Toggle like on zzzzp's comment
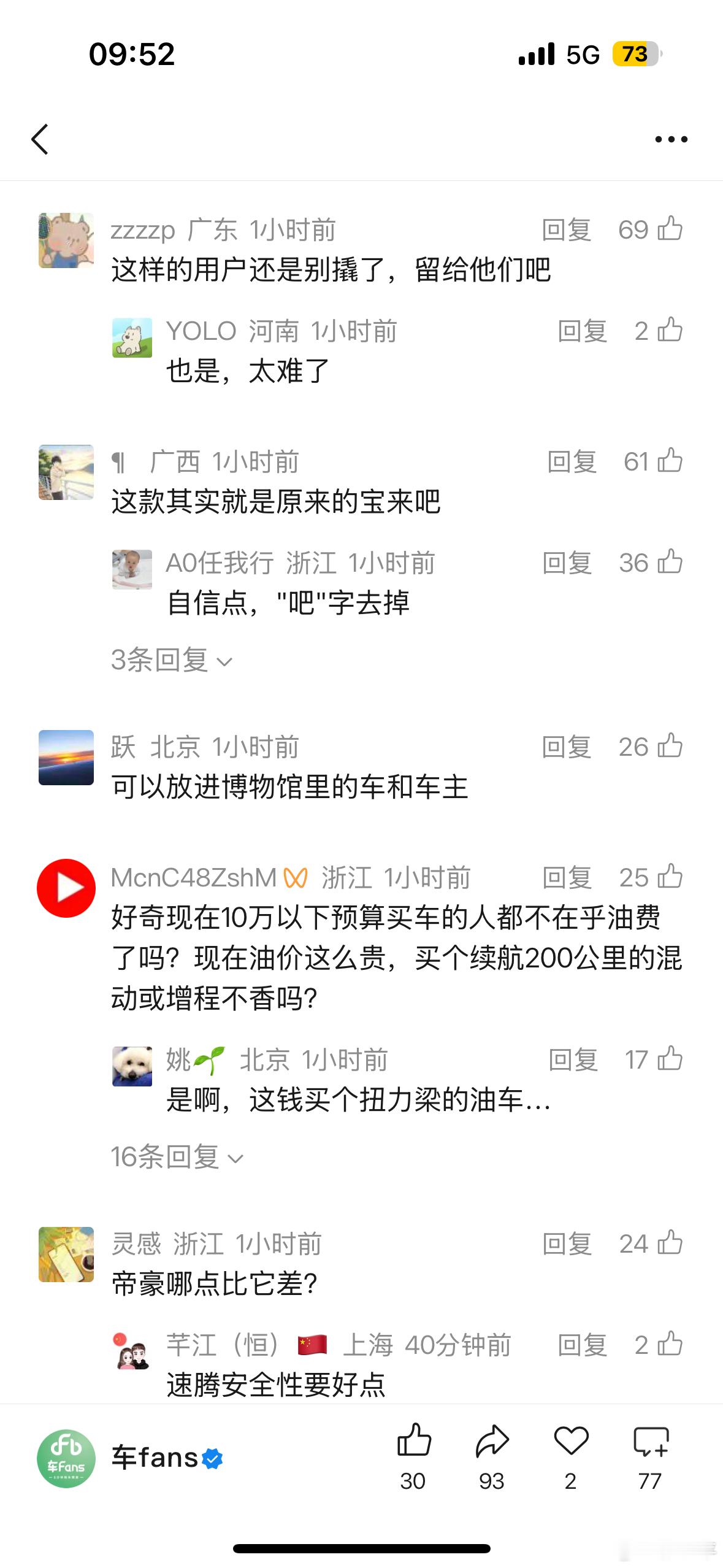Viewport: 723px width, 1568px height. pos(671,228)
